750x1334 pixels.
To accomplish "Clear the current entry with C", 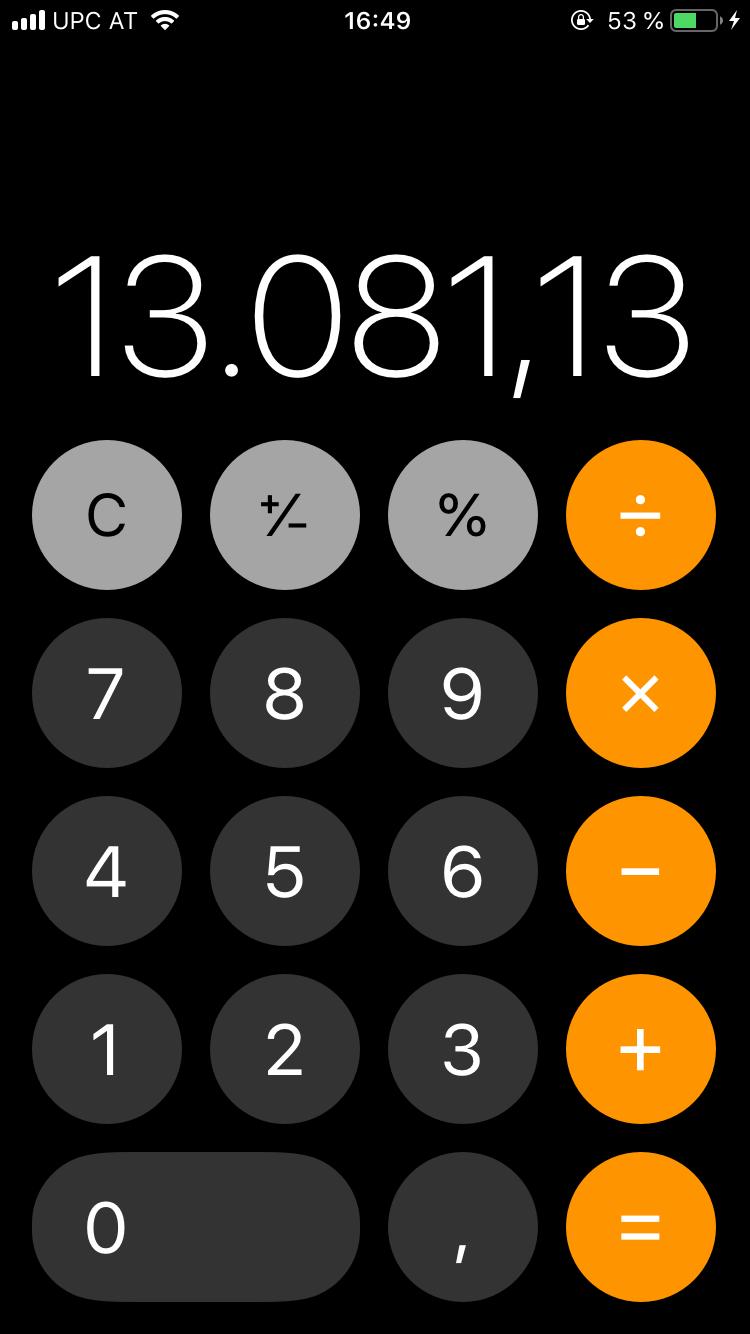I will coord(107,515).
